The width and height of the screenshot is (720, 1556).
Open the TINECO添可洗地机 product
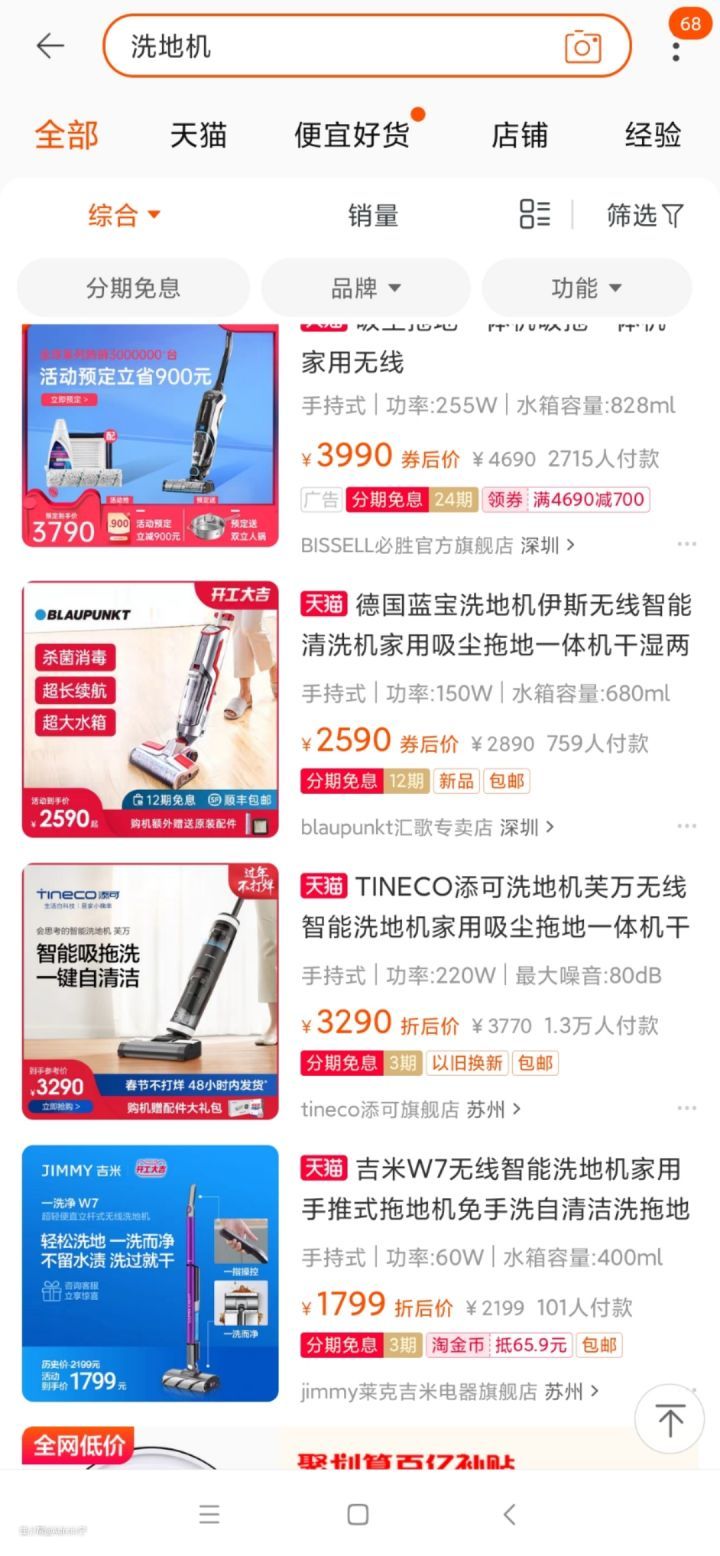pyautogui.click(x=495, y=907)
